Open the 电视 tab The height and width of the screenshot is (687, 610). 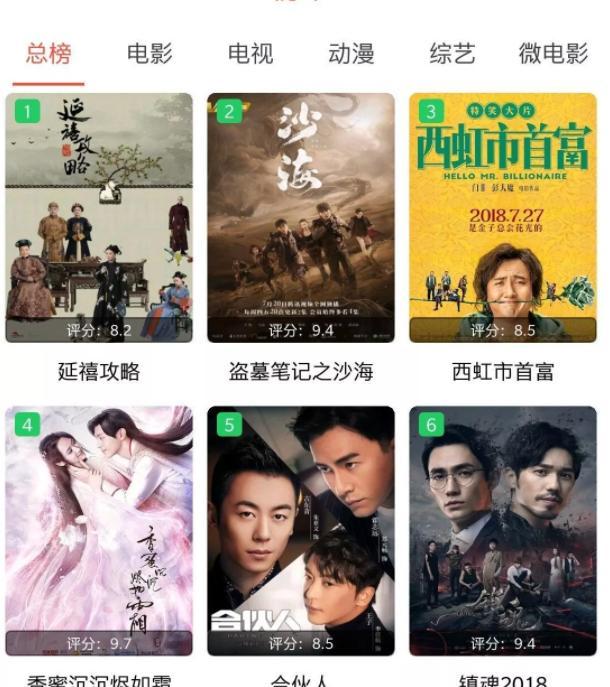pyautogui.click(x=250, y=54)
